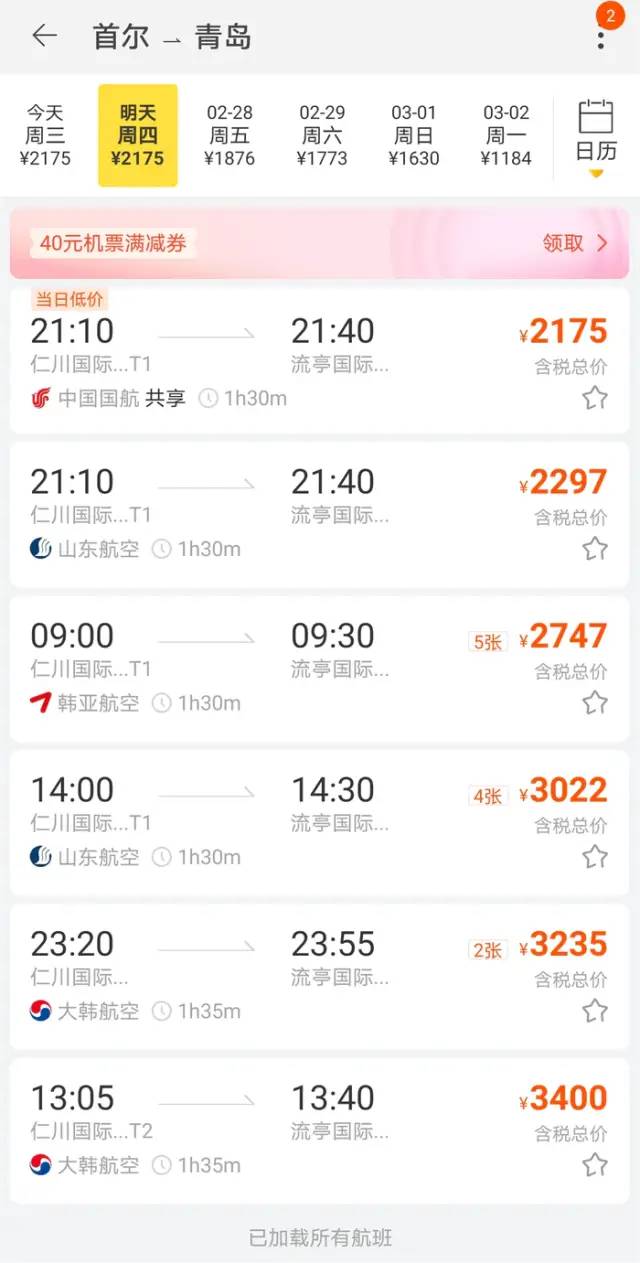Favorite the ¥2175 Air China flight
640x1263 pixels.
point(595,398)
